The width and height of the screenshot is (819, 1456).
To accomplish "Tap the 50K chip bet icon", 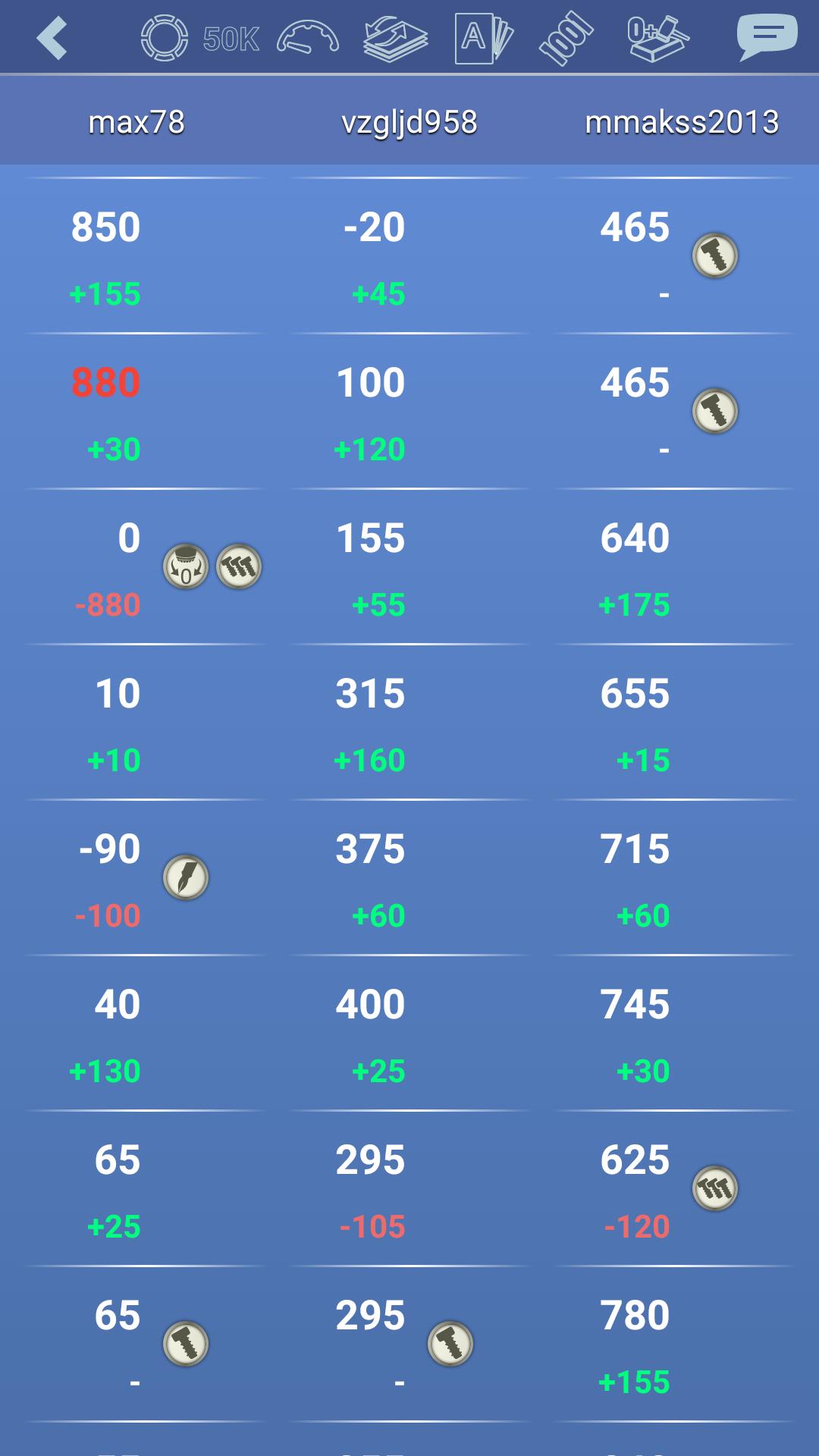I will [x=200, y=38].
